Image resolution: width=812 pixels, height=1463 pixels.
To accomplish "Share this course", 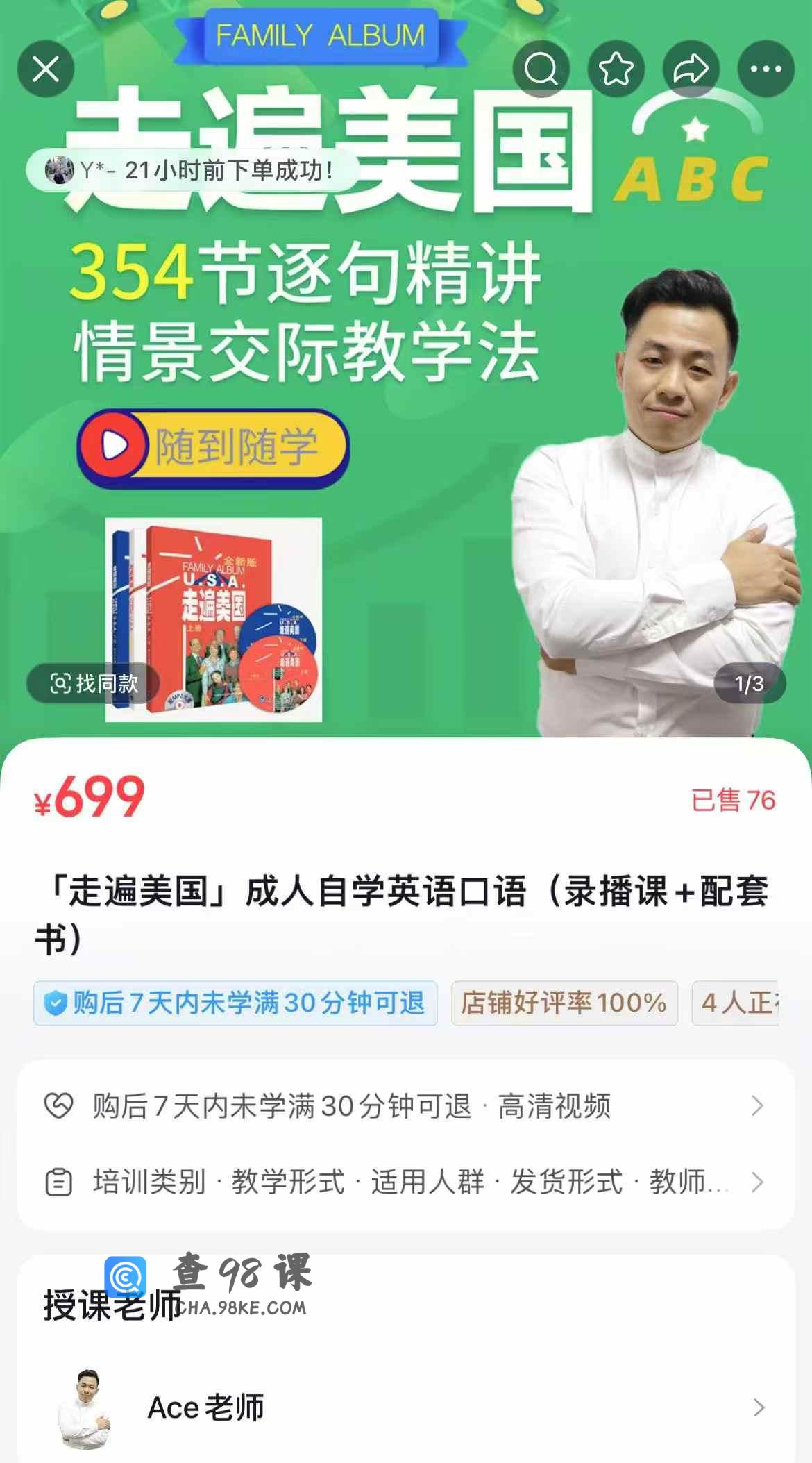I will pyautogui.click(x=691, y=69).
